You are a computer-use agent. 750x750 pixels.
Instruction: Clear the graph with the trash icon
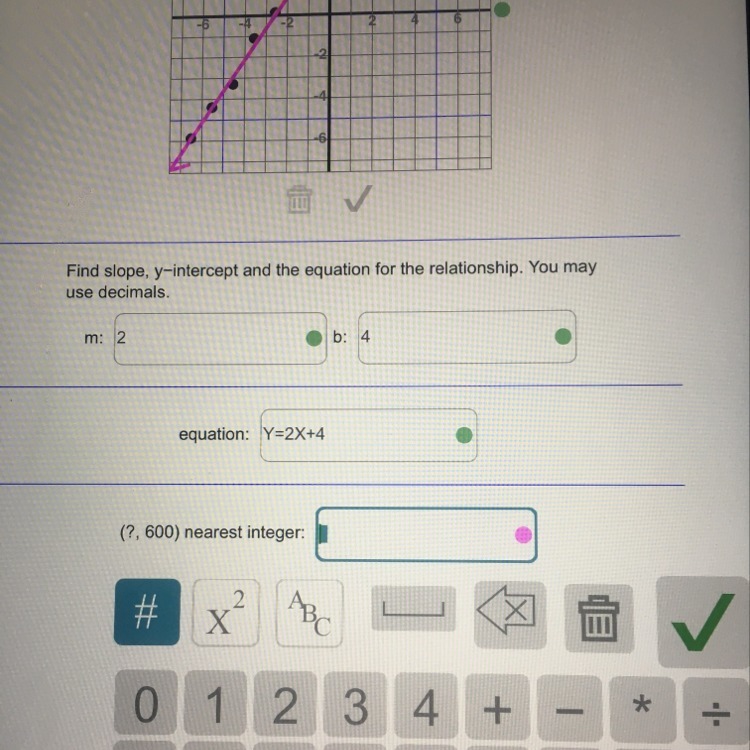[x=299, y=199]
